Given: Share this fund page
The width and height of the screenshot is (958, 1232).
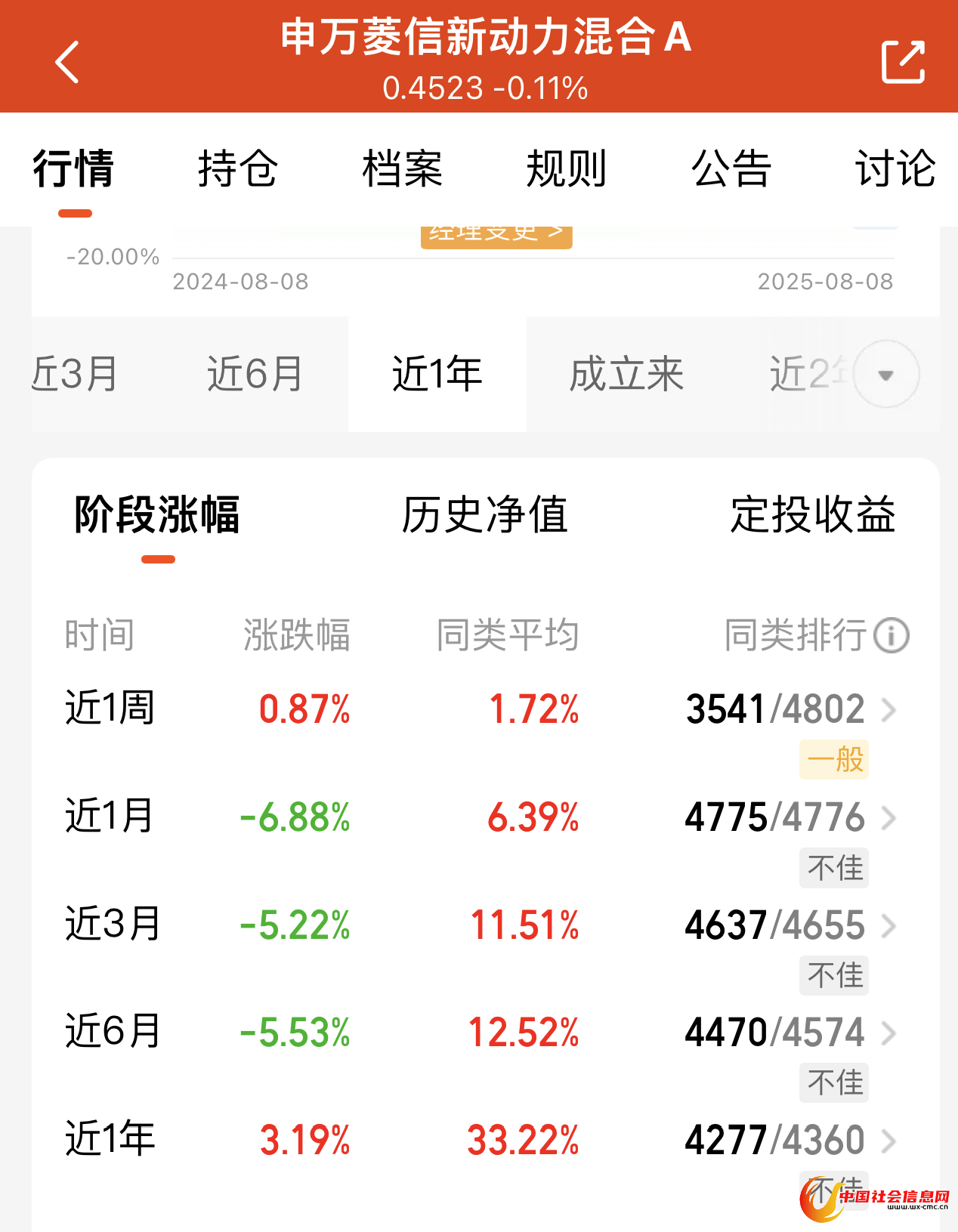Looking at the screenshot, I should pyautogui.click(x=903, y=62).
